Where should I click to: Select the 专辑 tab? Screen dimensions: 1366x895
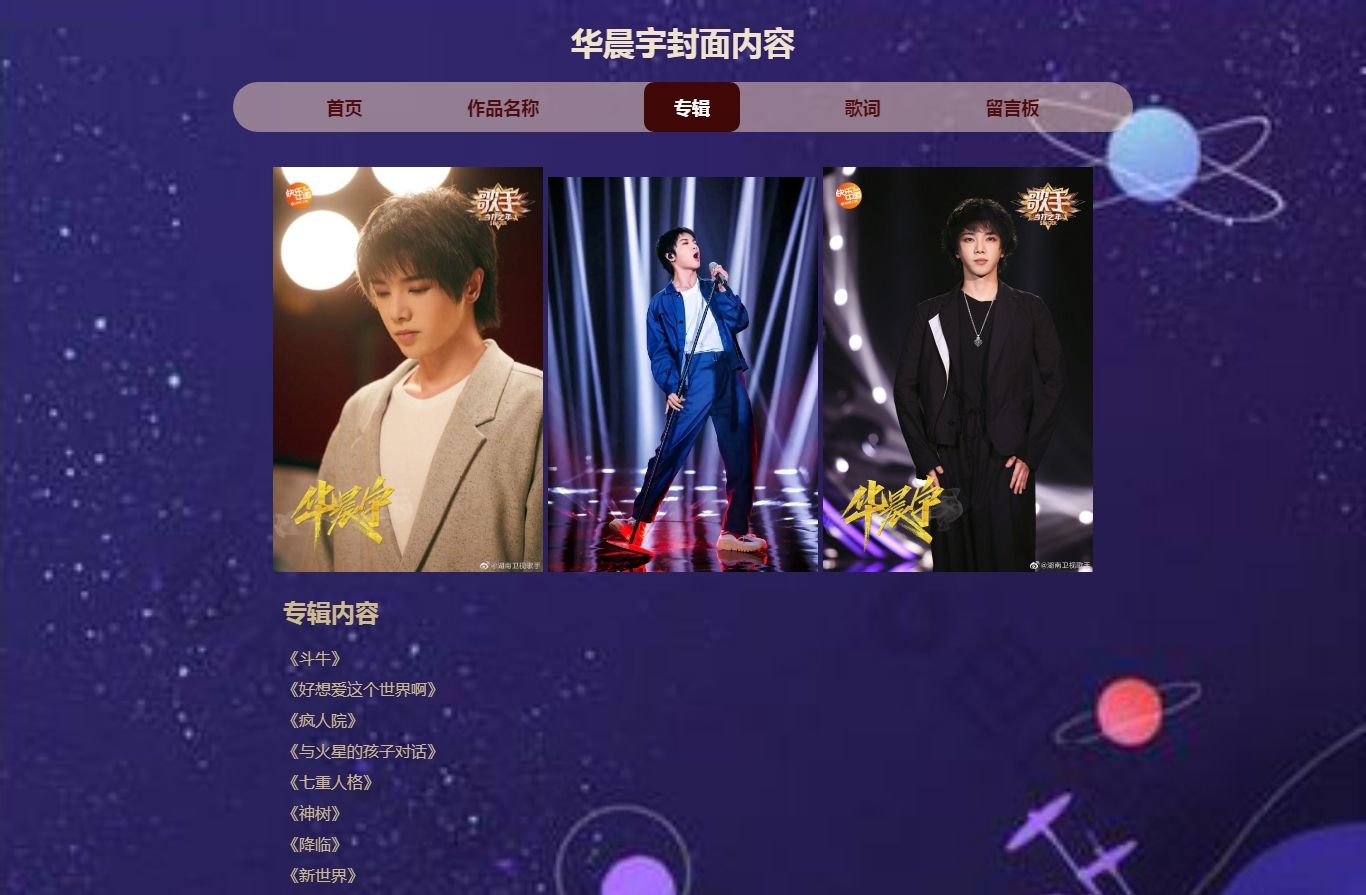[691, 108]
